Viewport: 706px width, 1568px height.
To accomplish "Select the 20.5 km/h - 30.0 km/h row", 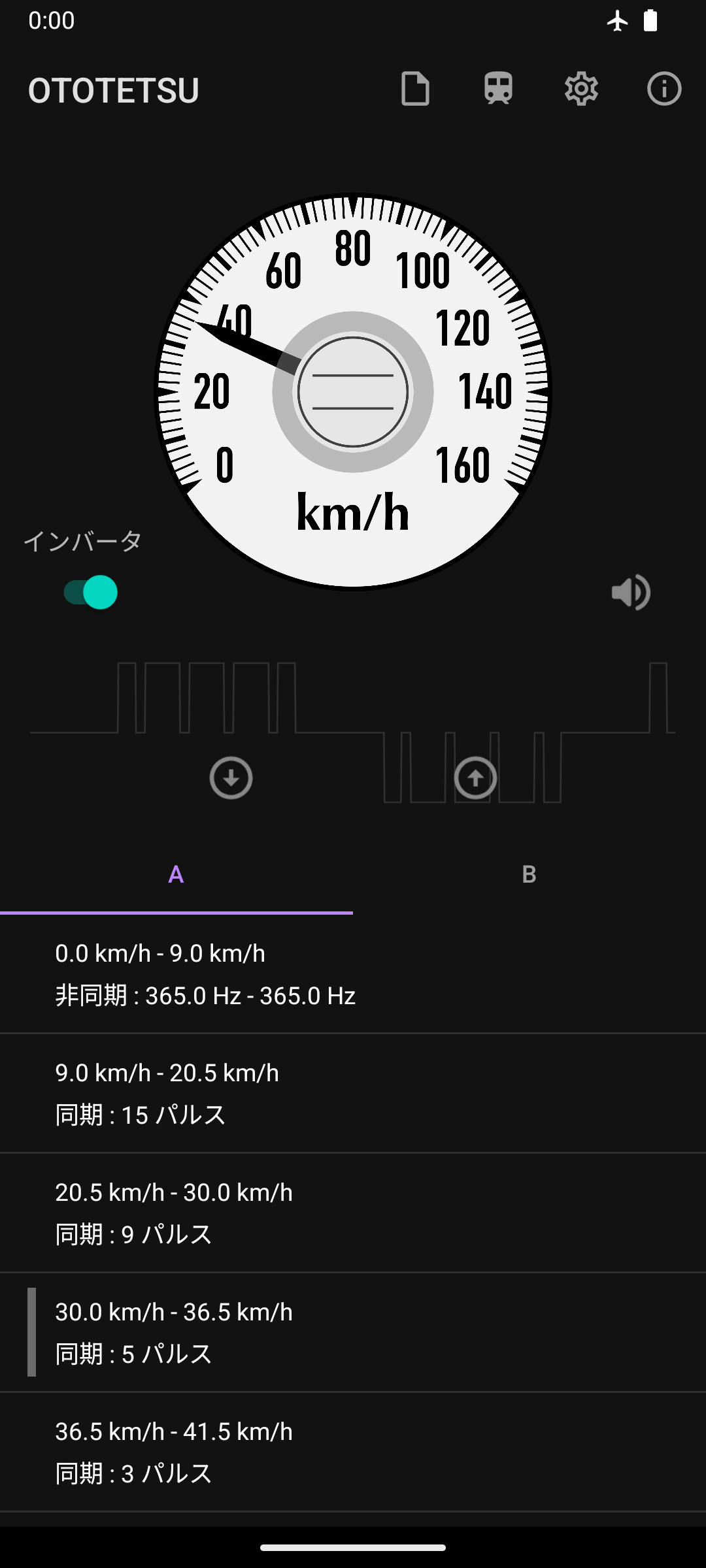I will point(353,1213).
